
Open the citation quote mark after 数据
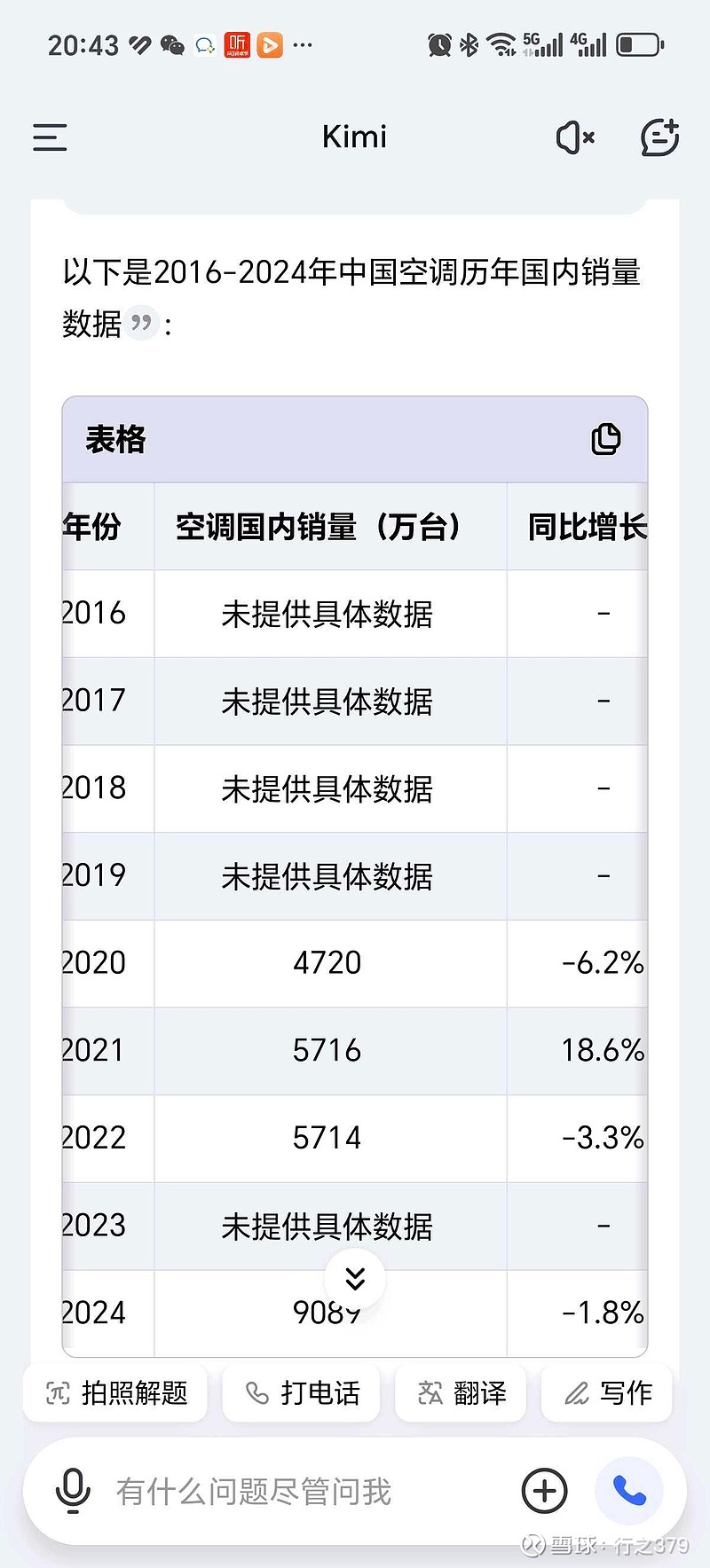pos(141,323)
